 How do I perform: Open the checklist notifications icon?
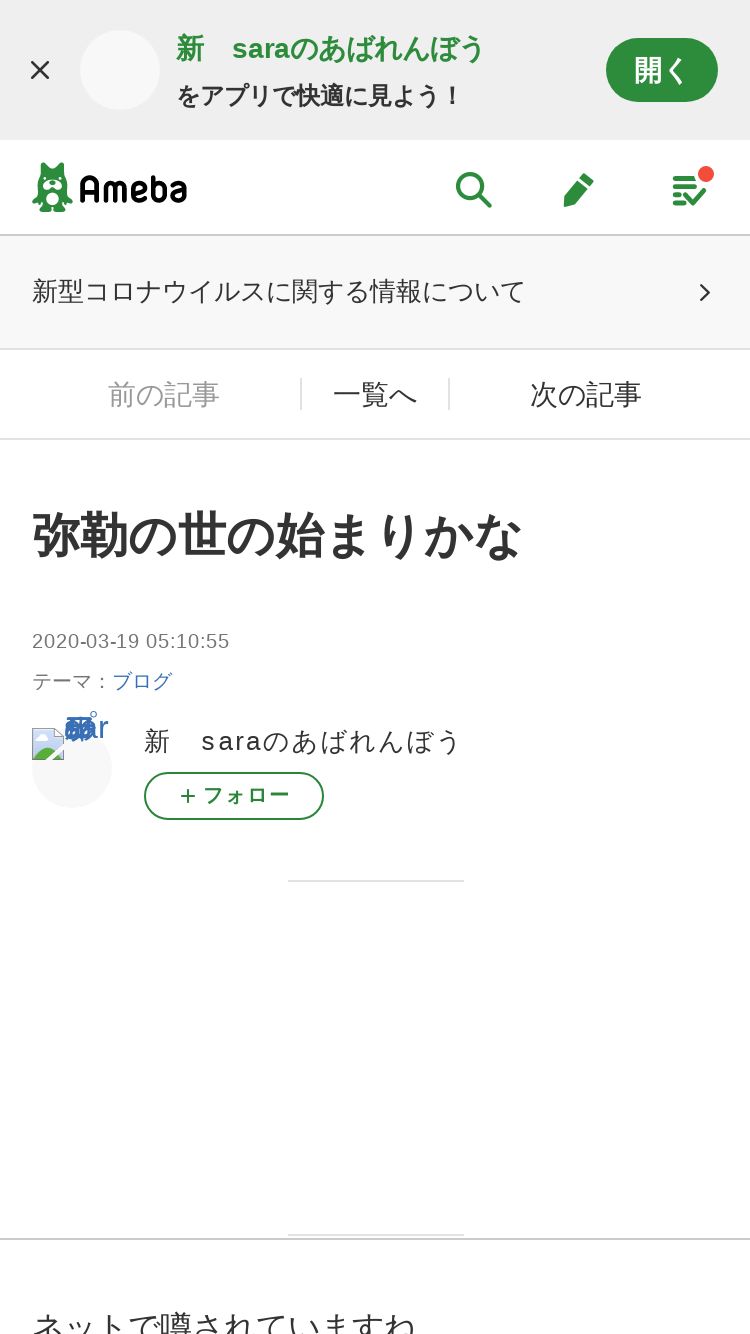click(x=690, y=188)
